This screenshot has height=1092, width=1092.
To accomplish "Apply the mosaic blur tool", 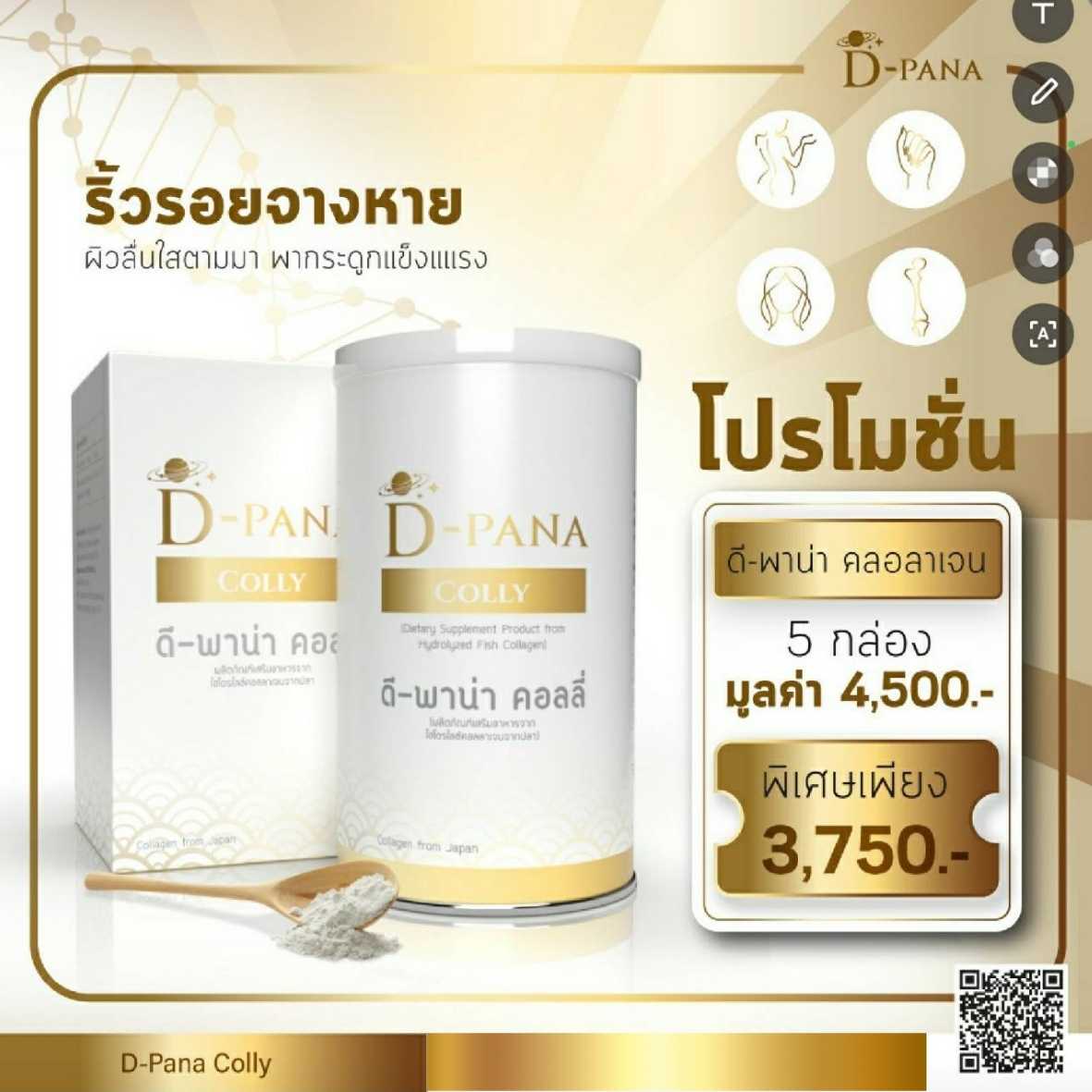I will coord(1044,173).
